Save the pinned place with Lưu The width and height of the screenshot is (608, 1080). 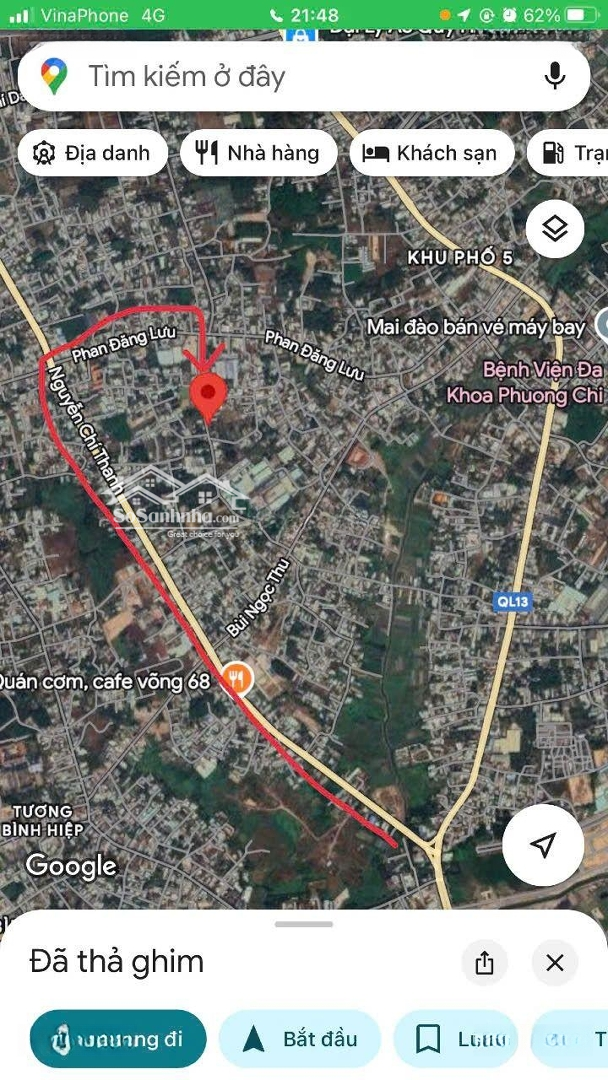[456, 1040]
